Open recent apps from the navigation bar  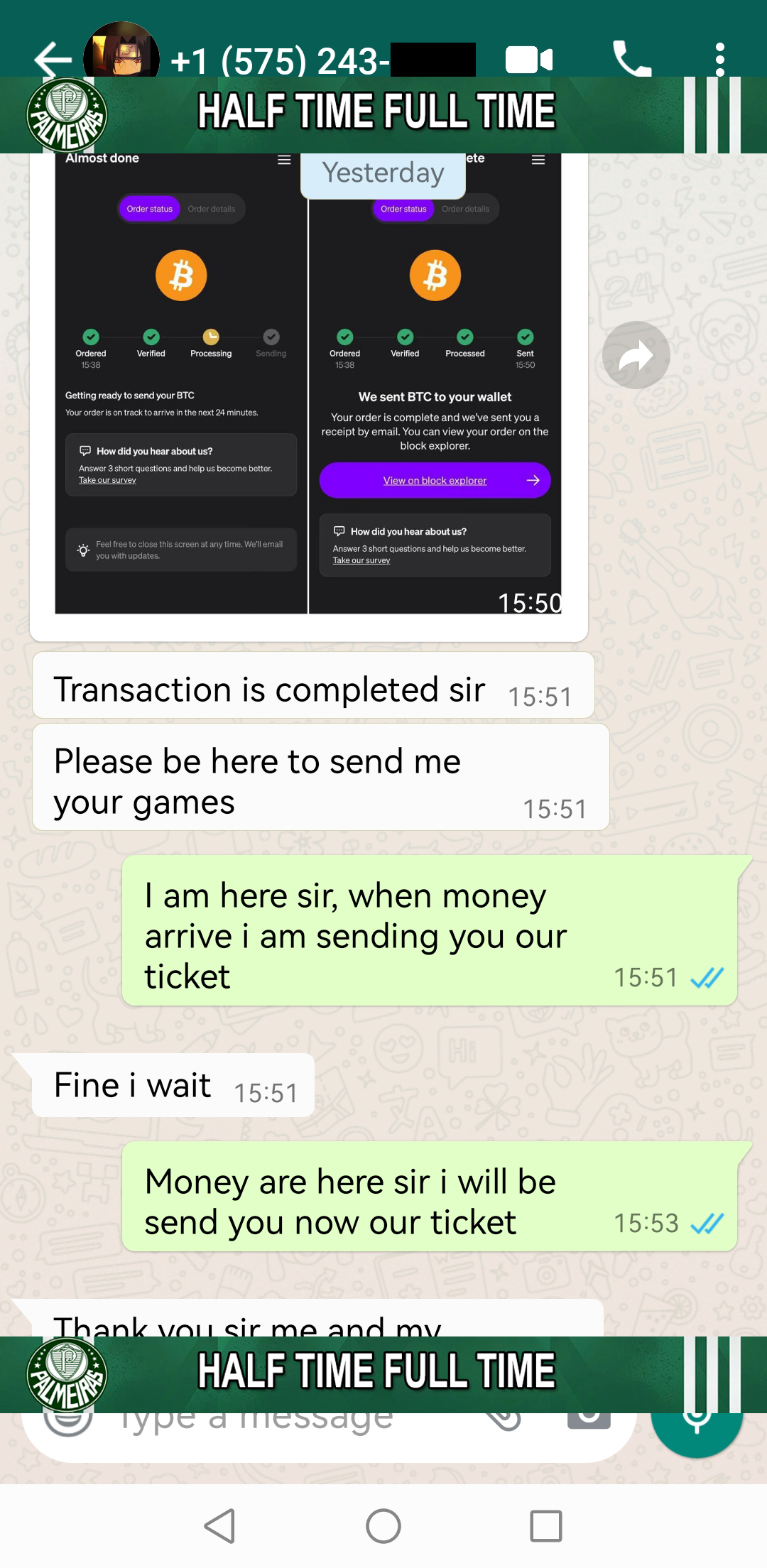(x=545, y=1525)
